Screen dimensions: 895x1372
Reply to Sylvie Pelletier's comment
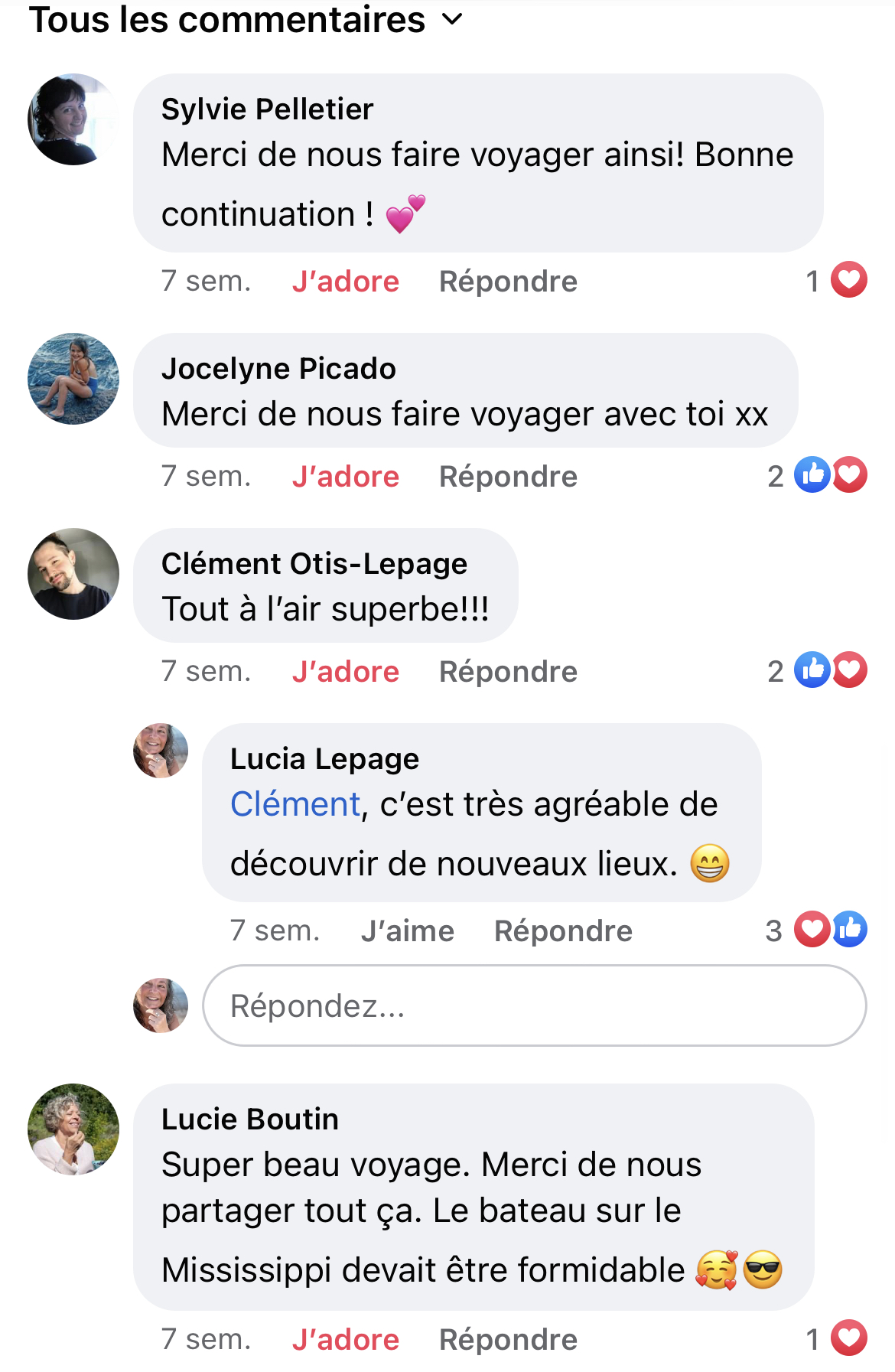pos(508,282)
